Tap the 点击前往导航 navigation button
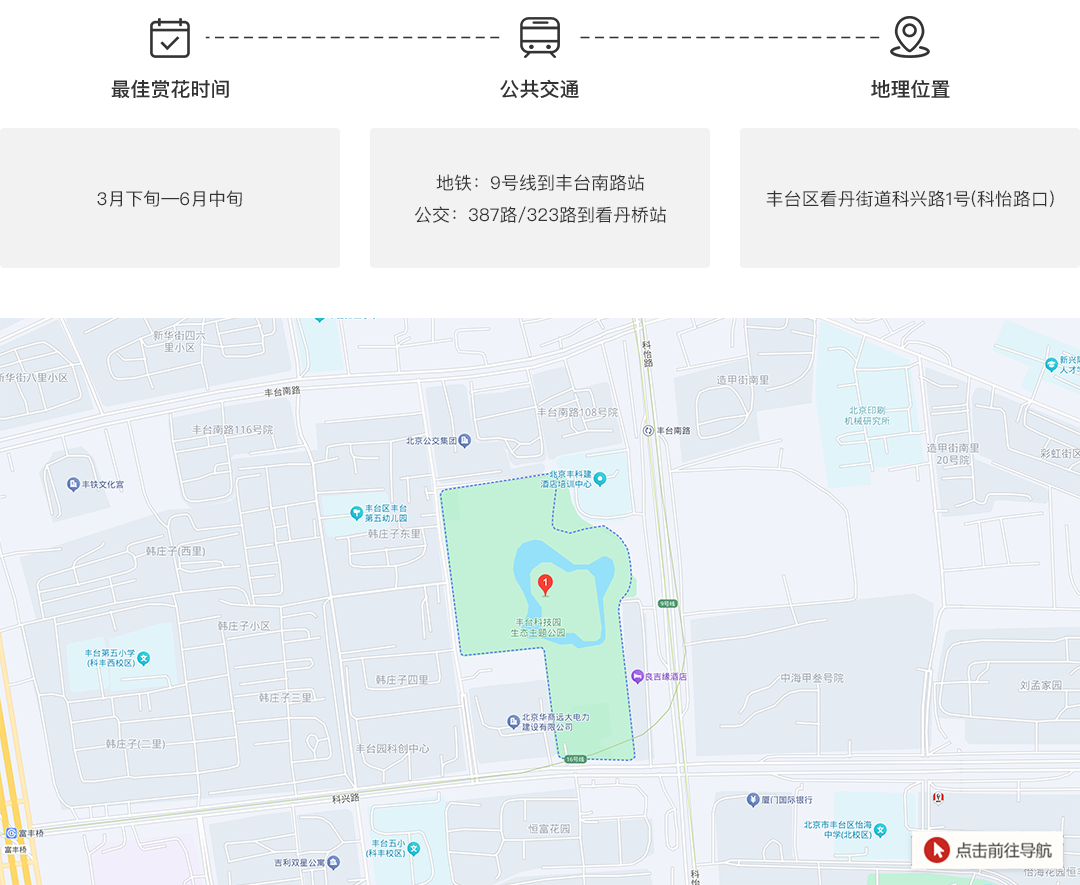This screenshot has height=885, width=1080. click(988, 850)
